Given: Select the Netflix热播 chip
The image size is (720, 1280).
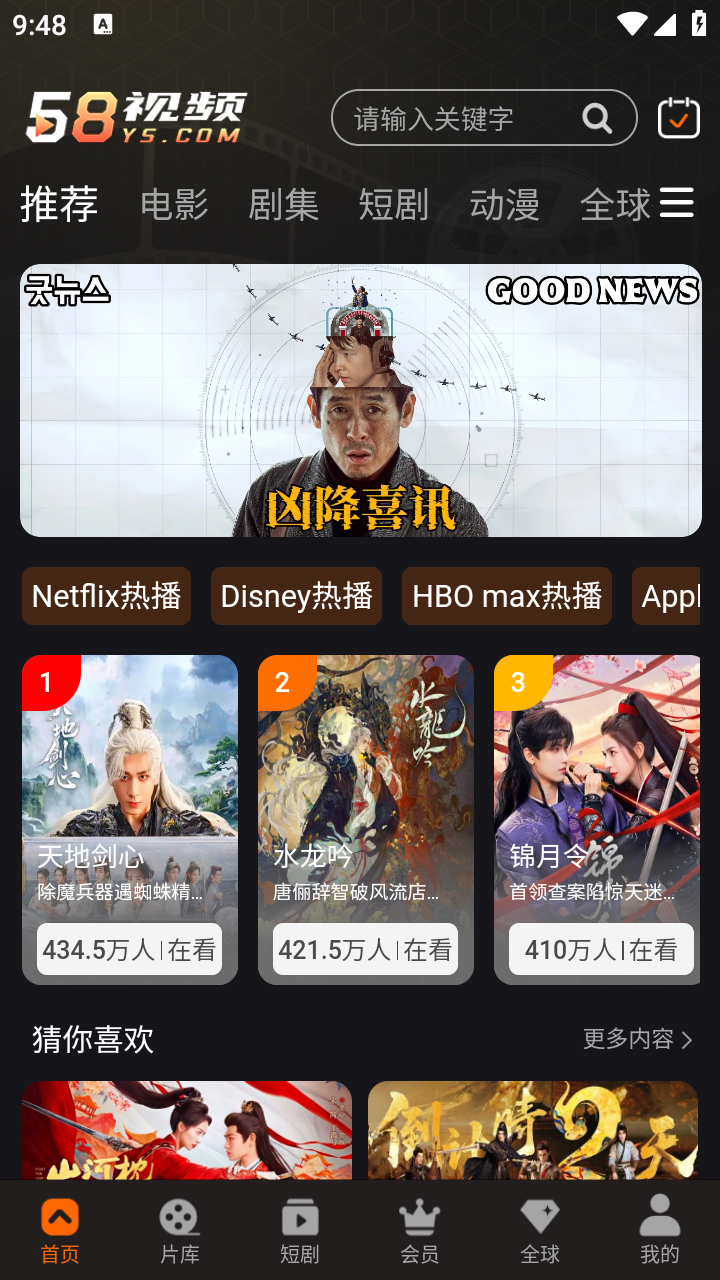Looking at the screenshot, I should [106, 596].
